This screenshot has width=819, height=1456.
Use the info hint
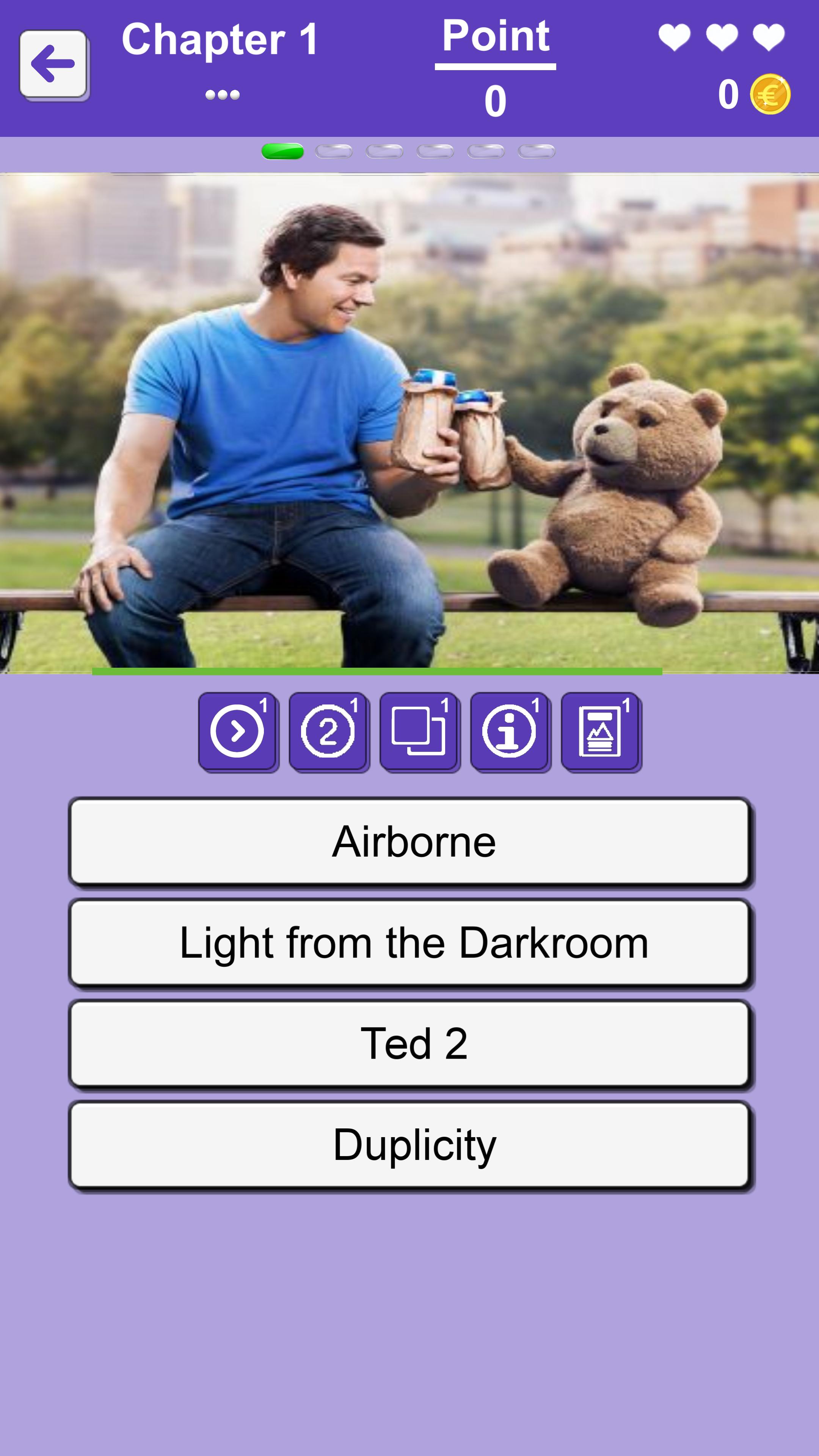510,731
